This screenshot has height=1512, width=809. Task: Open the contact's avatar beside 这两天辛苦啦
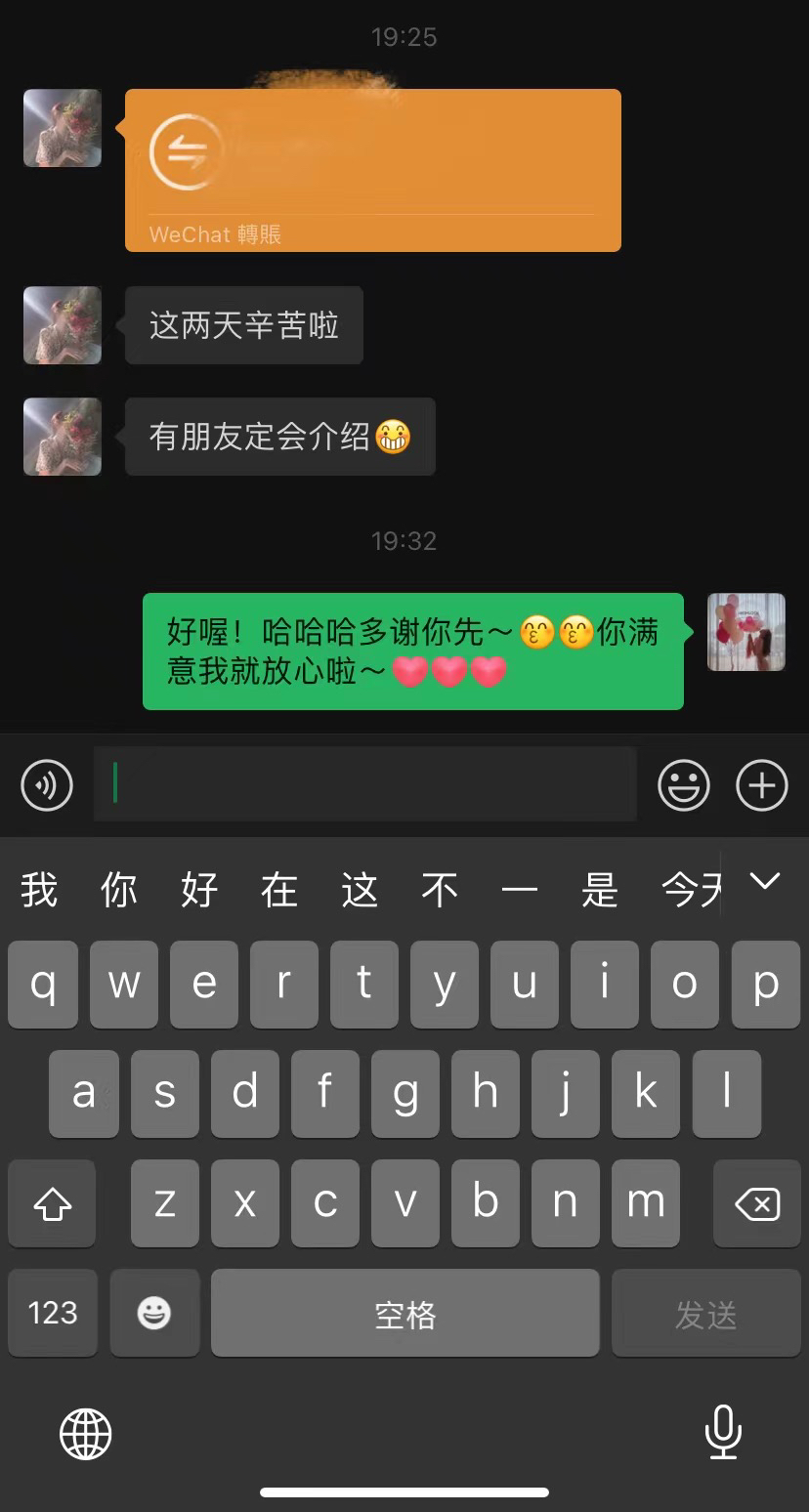(63, 325)
